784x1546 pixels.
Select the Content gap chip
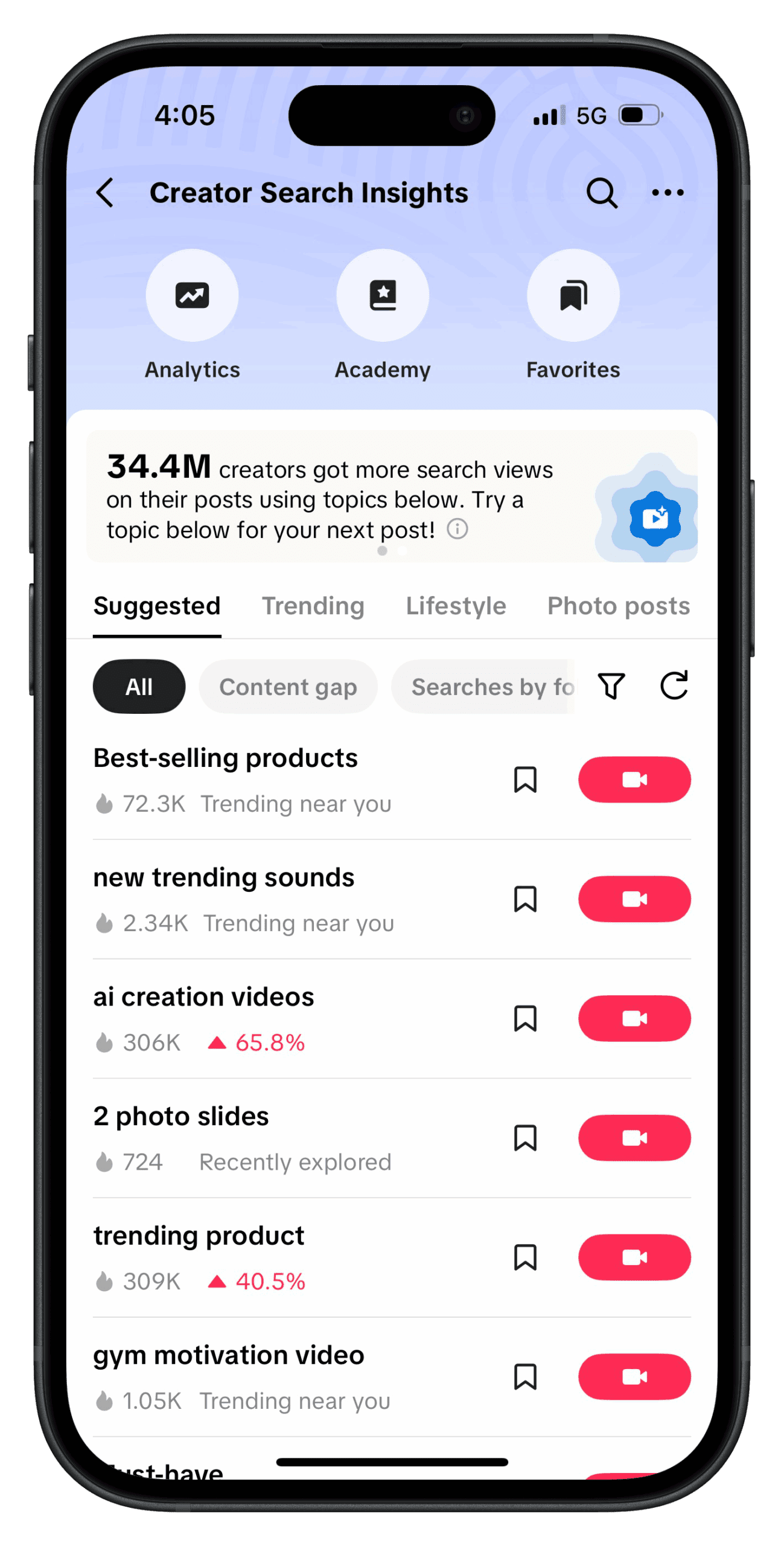288,687
